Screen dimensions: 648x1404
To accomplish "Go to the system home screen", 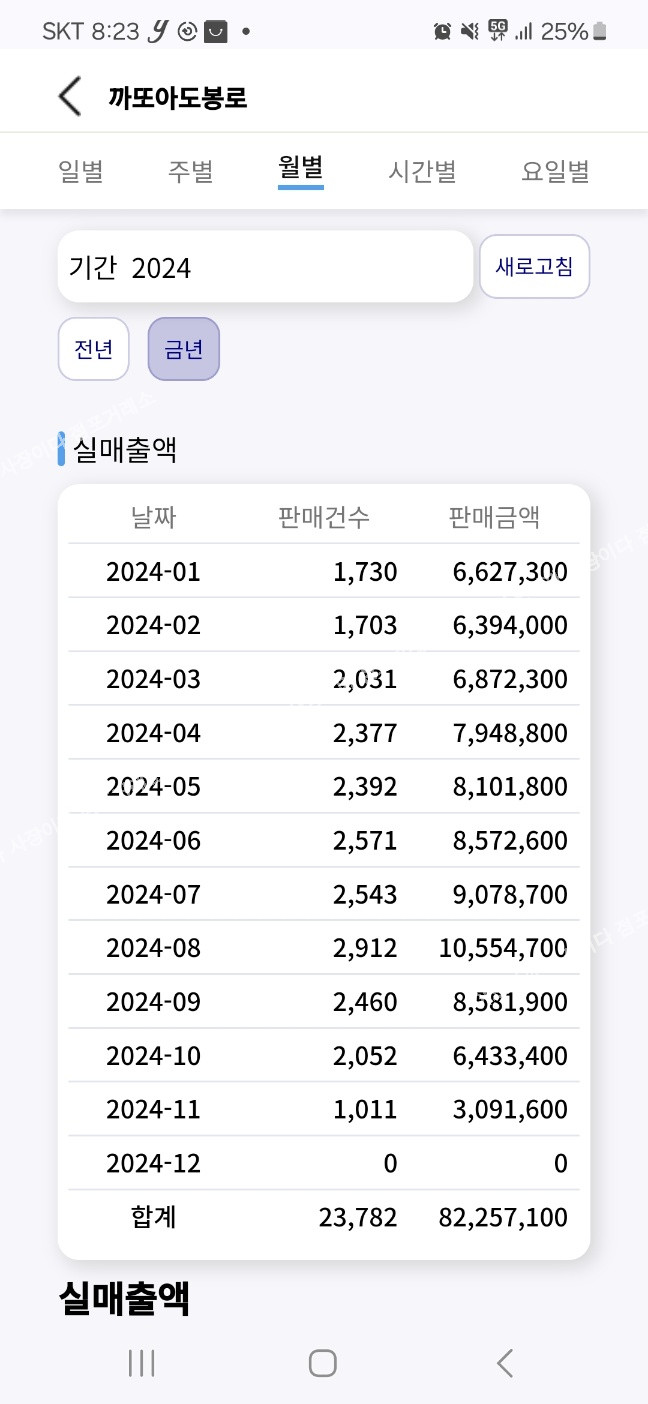I will pos(323,1362).
